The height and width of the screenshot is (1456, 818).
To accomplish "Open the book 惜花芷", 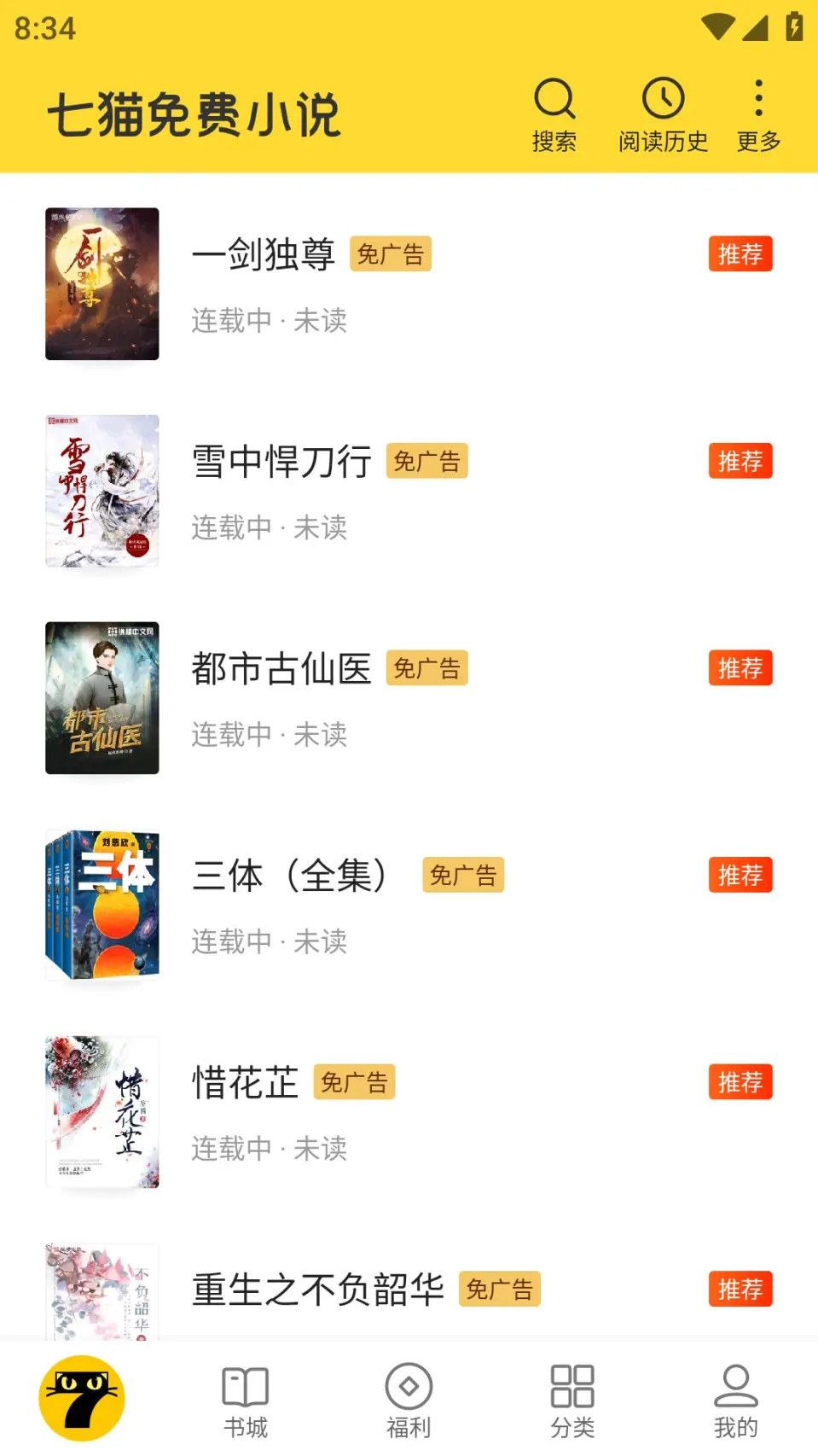I will 246,1082.
